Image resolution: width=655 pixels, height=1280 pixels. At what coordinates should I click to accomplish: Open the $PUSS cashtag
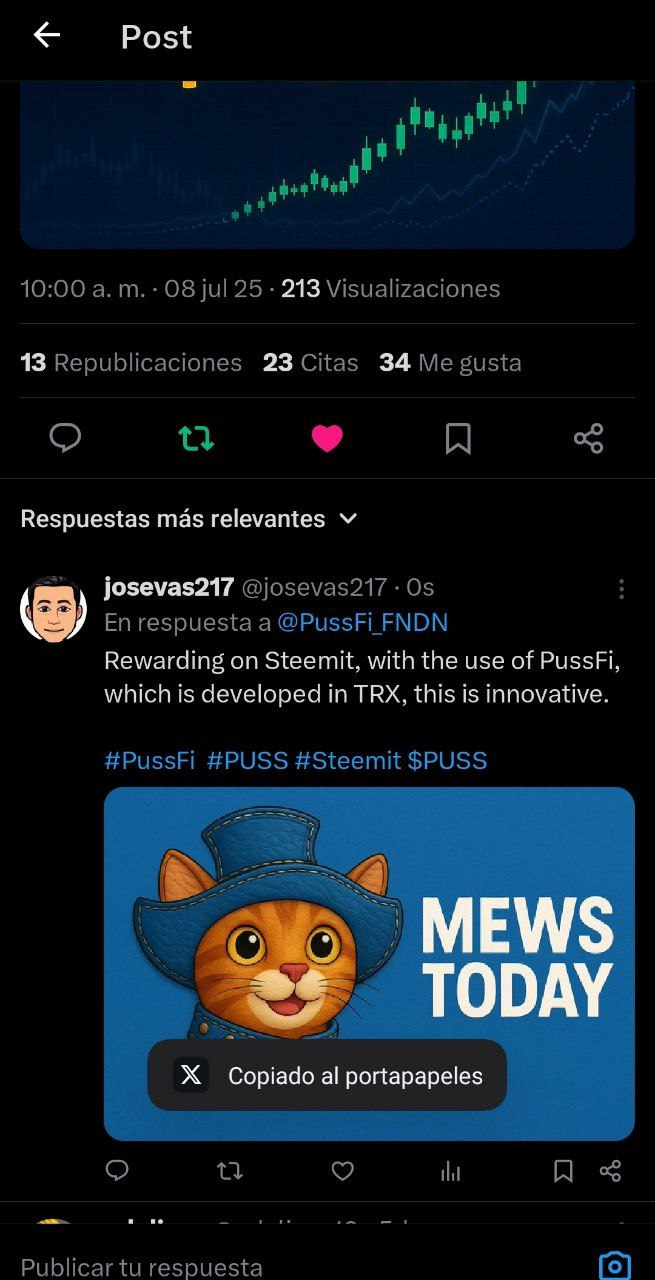pyautogui.click(x=447, y=760)
